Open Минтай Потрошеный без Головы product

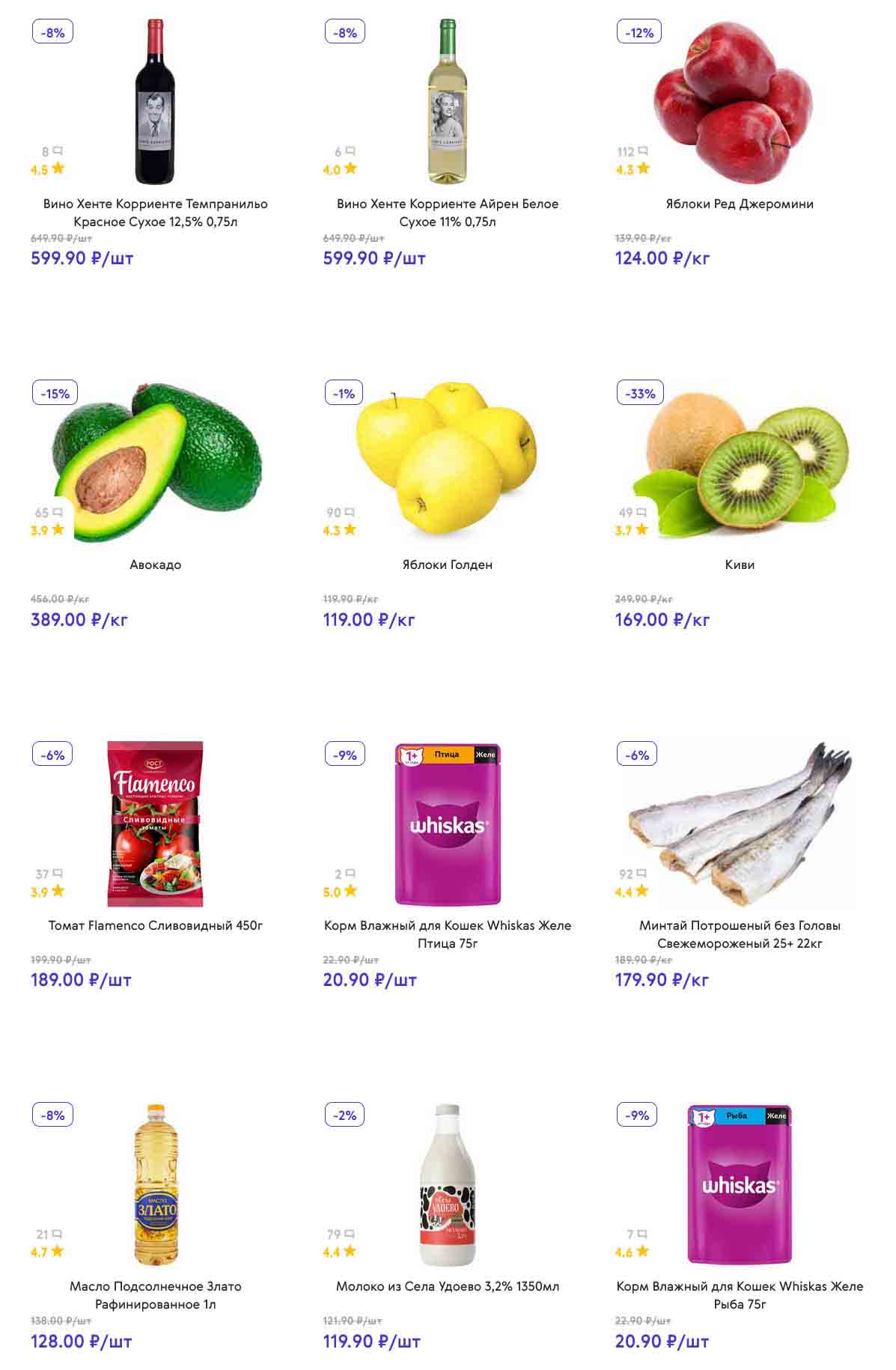tap(739, 934)
